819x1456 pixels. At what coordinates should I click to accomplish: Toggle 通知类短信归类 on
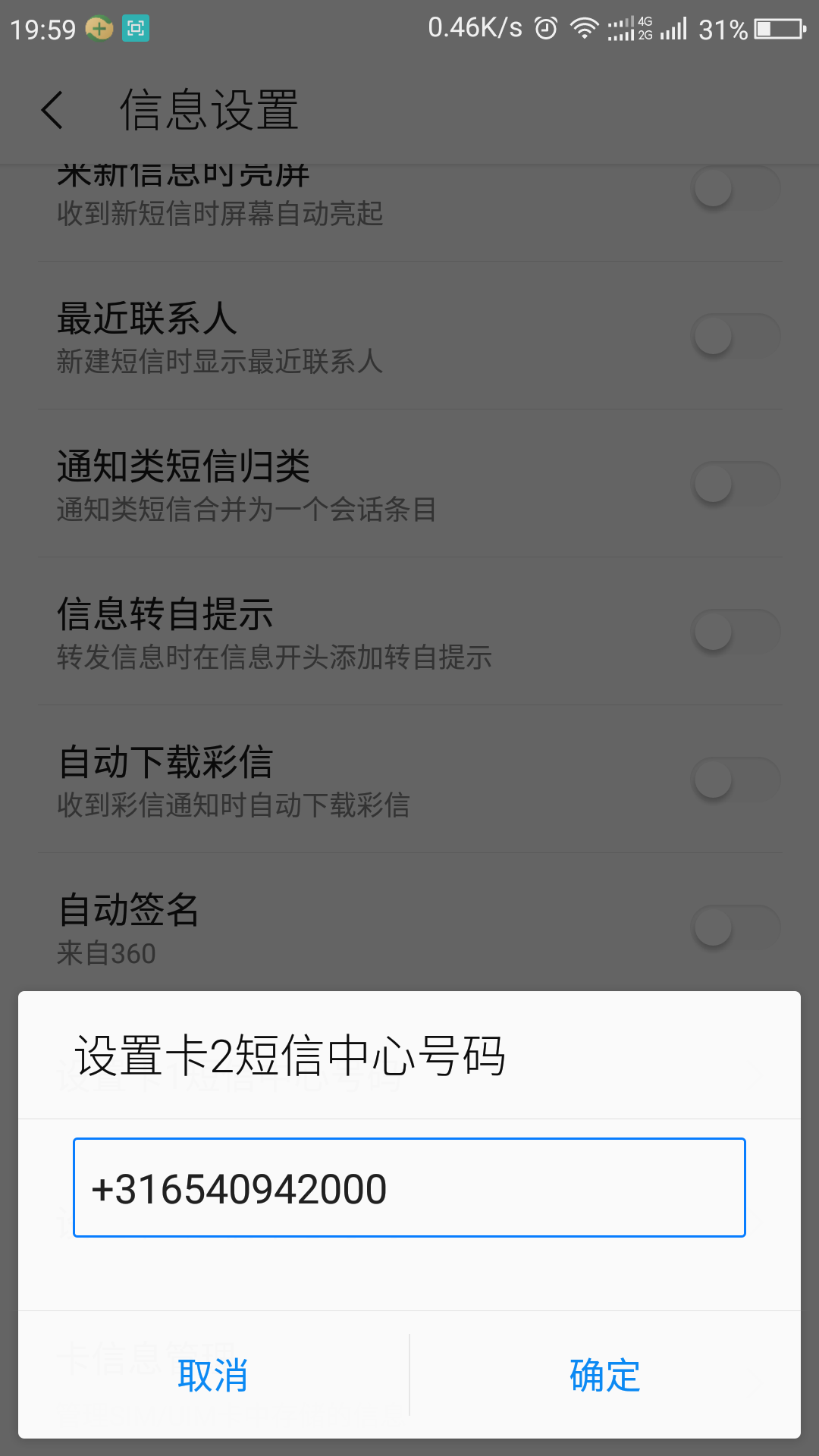point(734,483)
